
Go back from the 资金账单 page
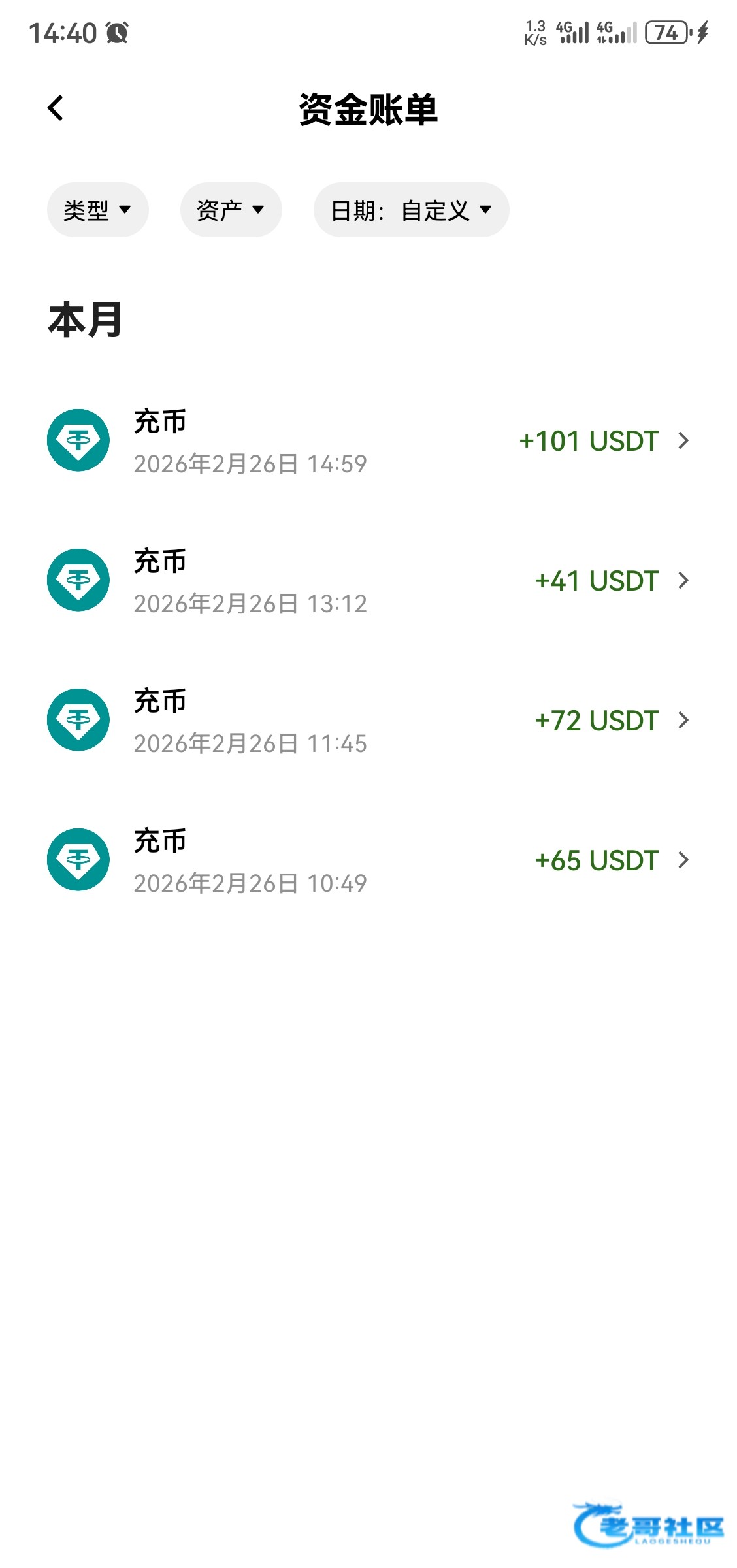coord(56,108)
